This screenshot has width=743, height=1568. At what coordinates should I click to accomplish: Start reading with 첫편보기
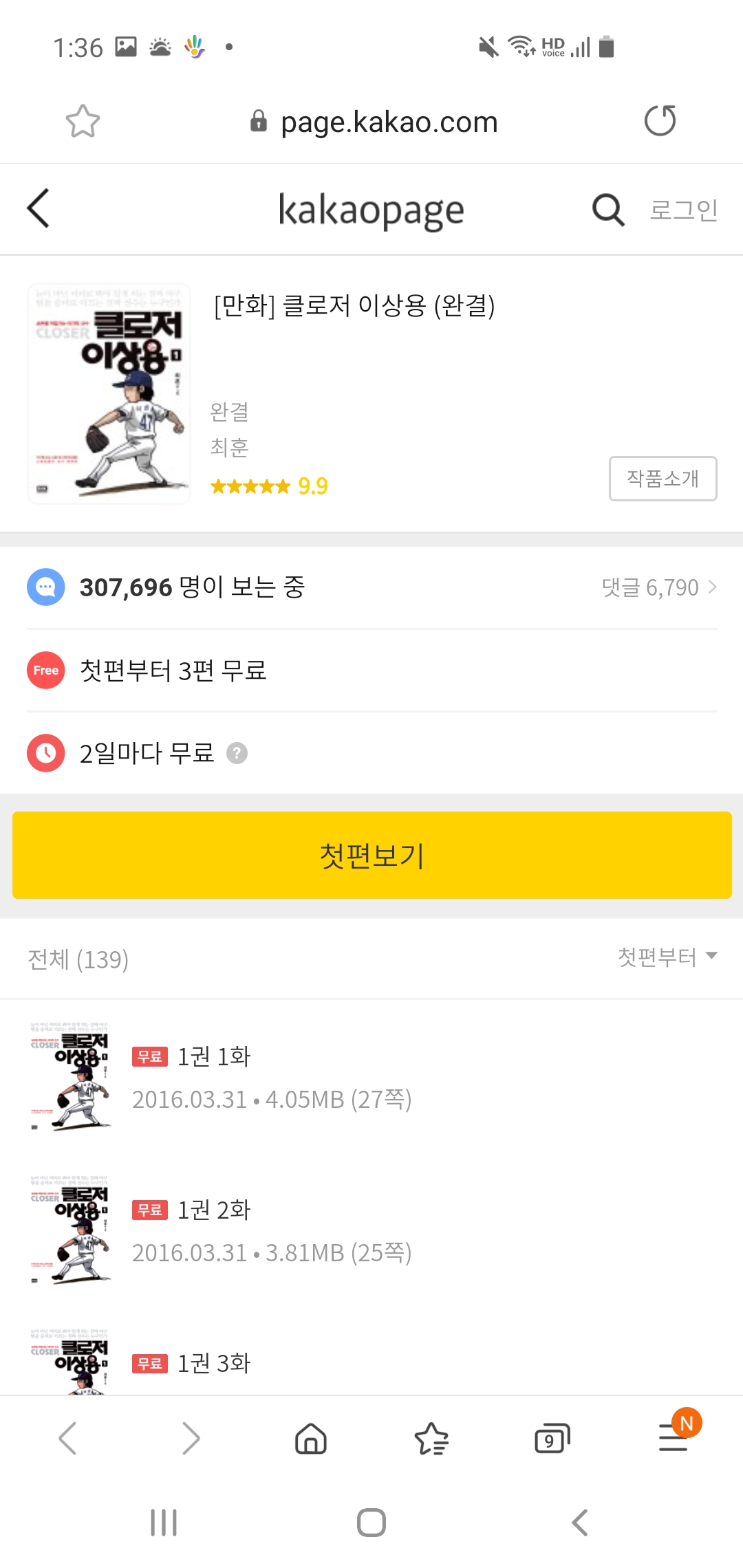point(371,855)
